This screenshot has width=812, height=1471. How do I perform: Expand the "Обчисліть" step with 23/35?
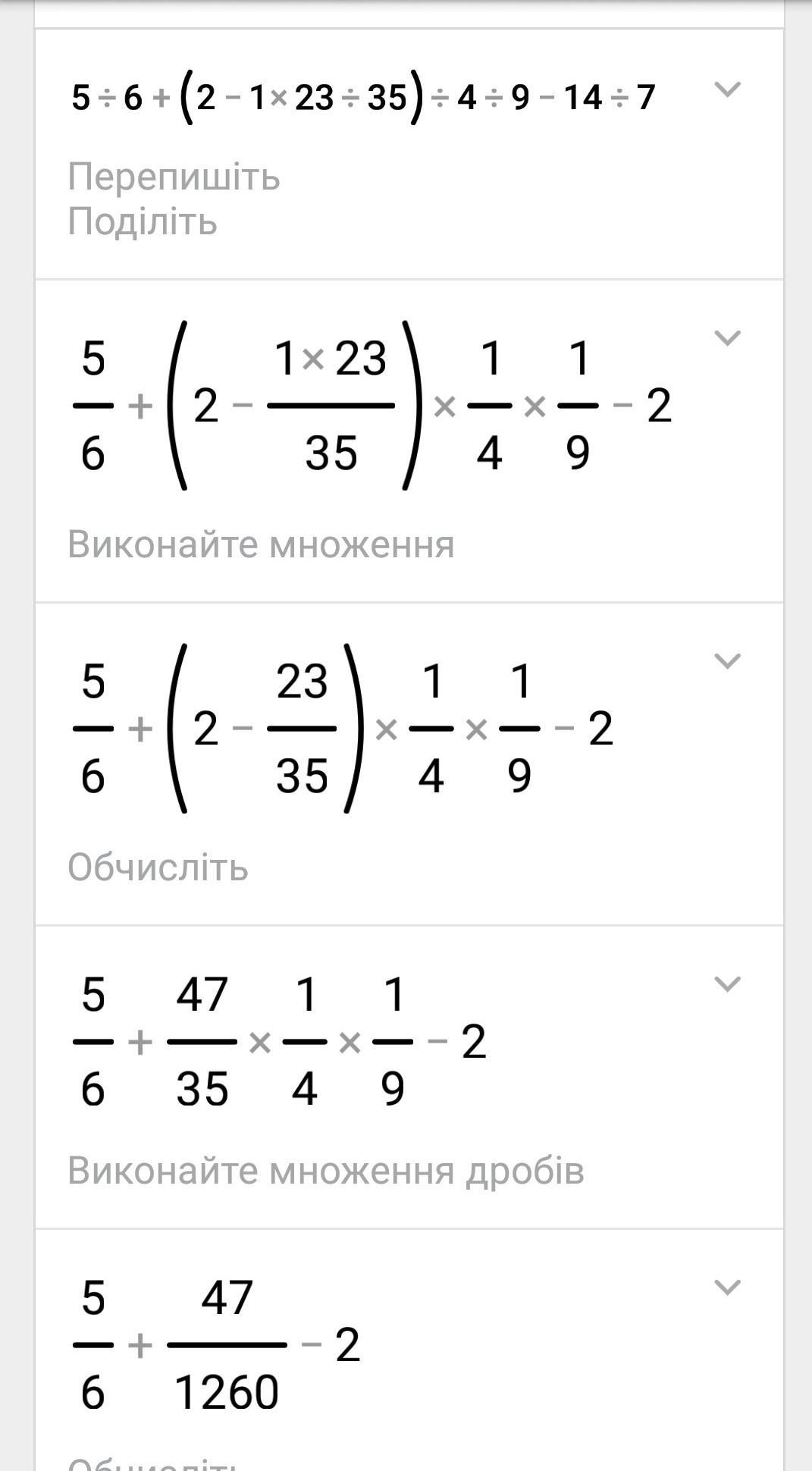727,662
